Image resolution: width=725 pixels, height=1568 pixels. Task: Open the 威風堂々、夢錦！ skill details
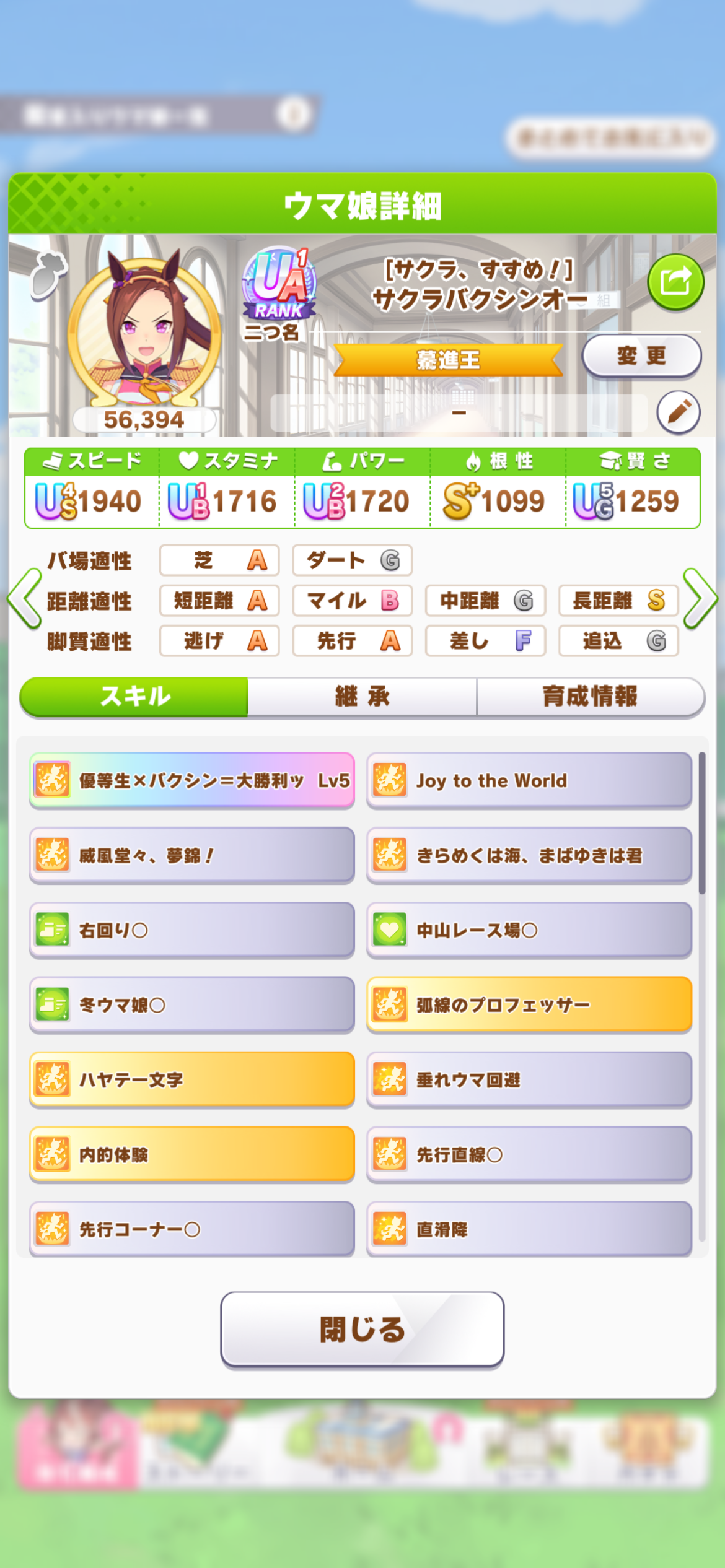pos(192,855)
